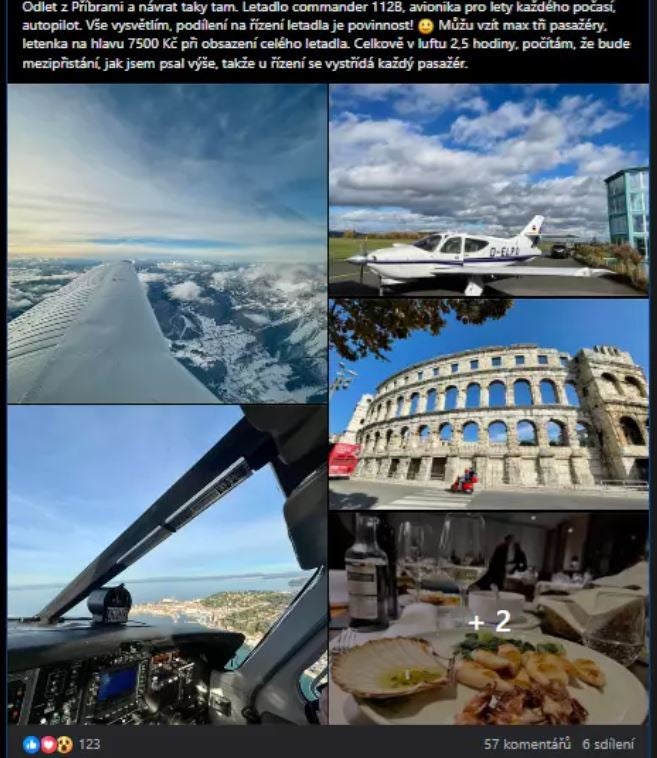Open the +2 more photos tile

[488, 619]
